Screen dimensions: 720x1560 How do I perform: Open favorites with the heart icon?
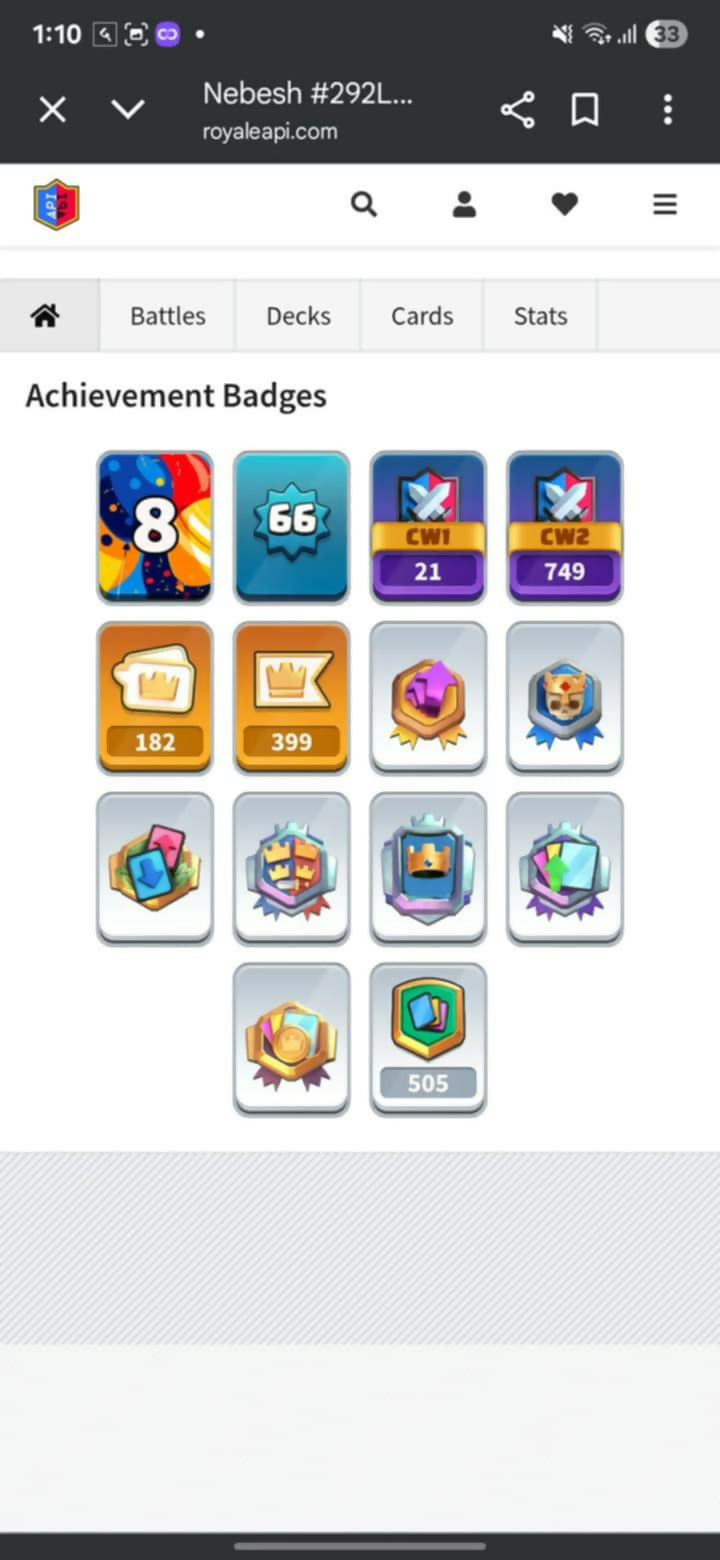[x=565, y=205]
